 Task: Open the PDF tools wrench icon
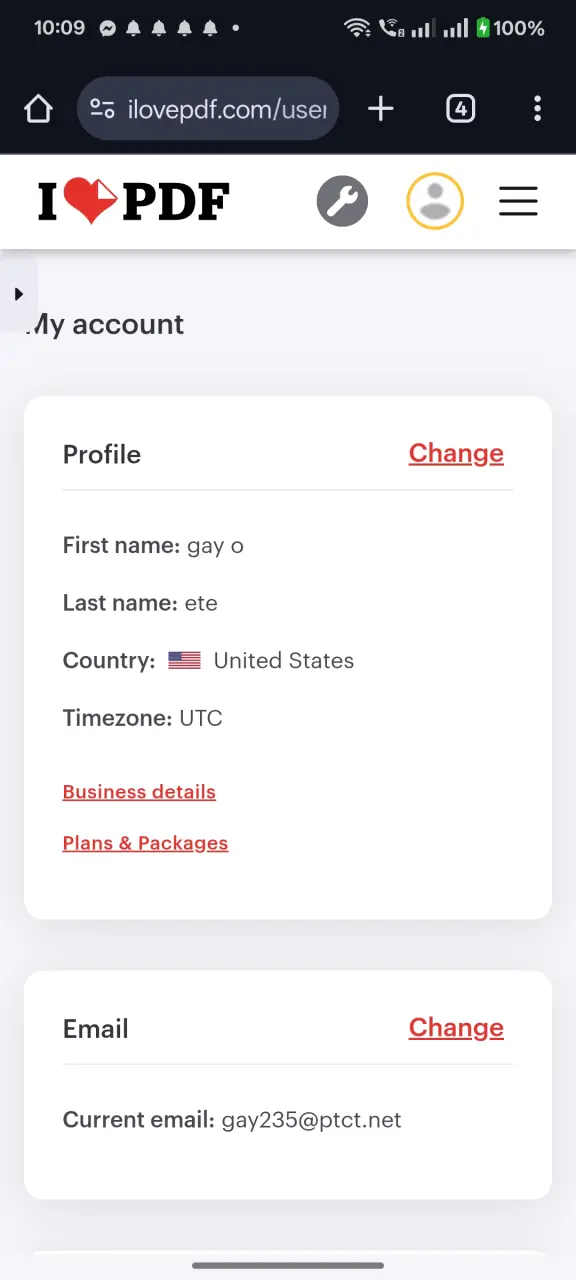tap(342, 201)
